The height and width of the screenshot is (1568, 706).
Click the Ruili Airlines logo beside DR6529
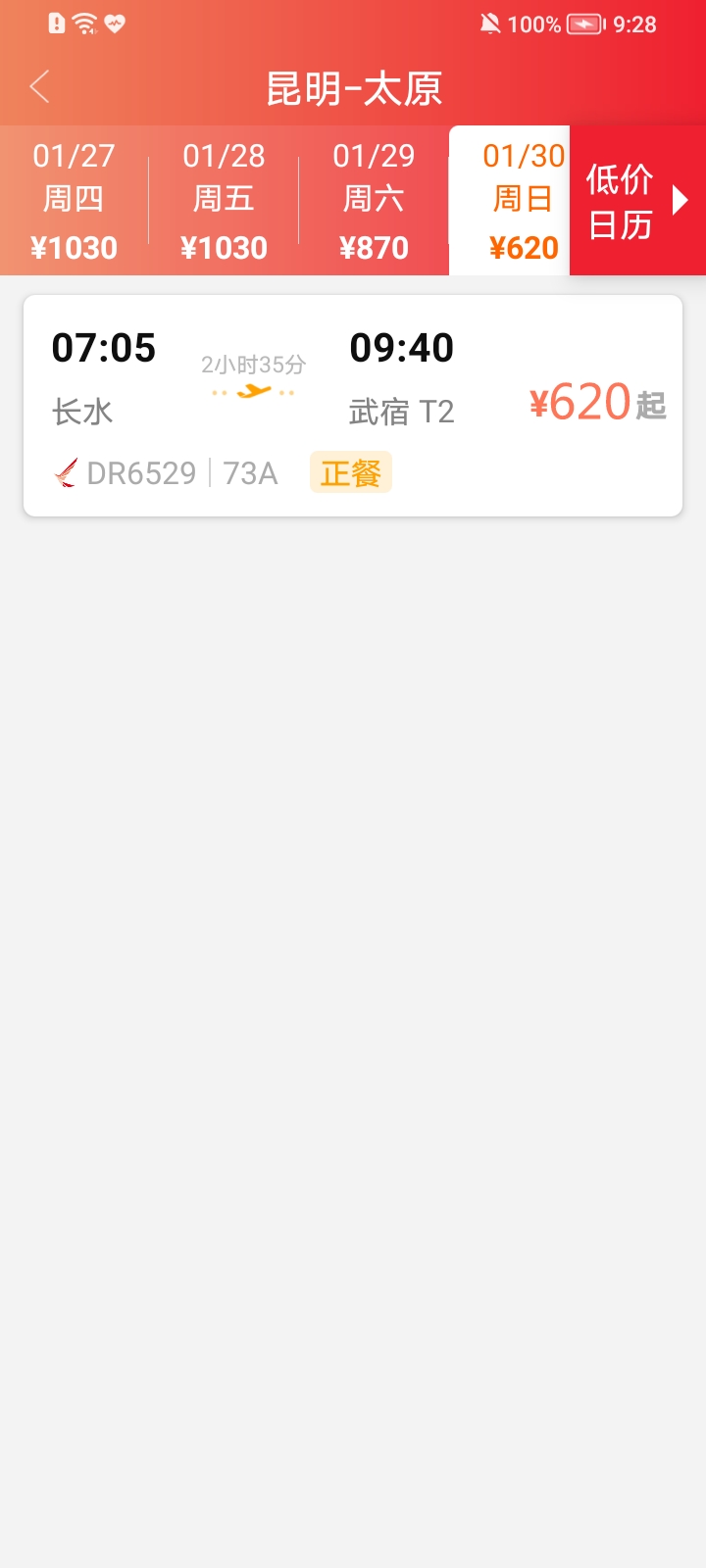[65, 471]
